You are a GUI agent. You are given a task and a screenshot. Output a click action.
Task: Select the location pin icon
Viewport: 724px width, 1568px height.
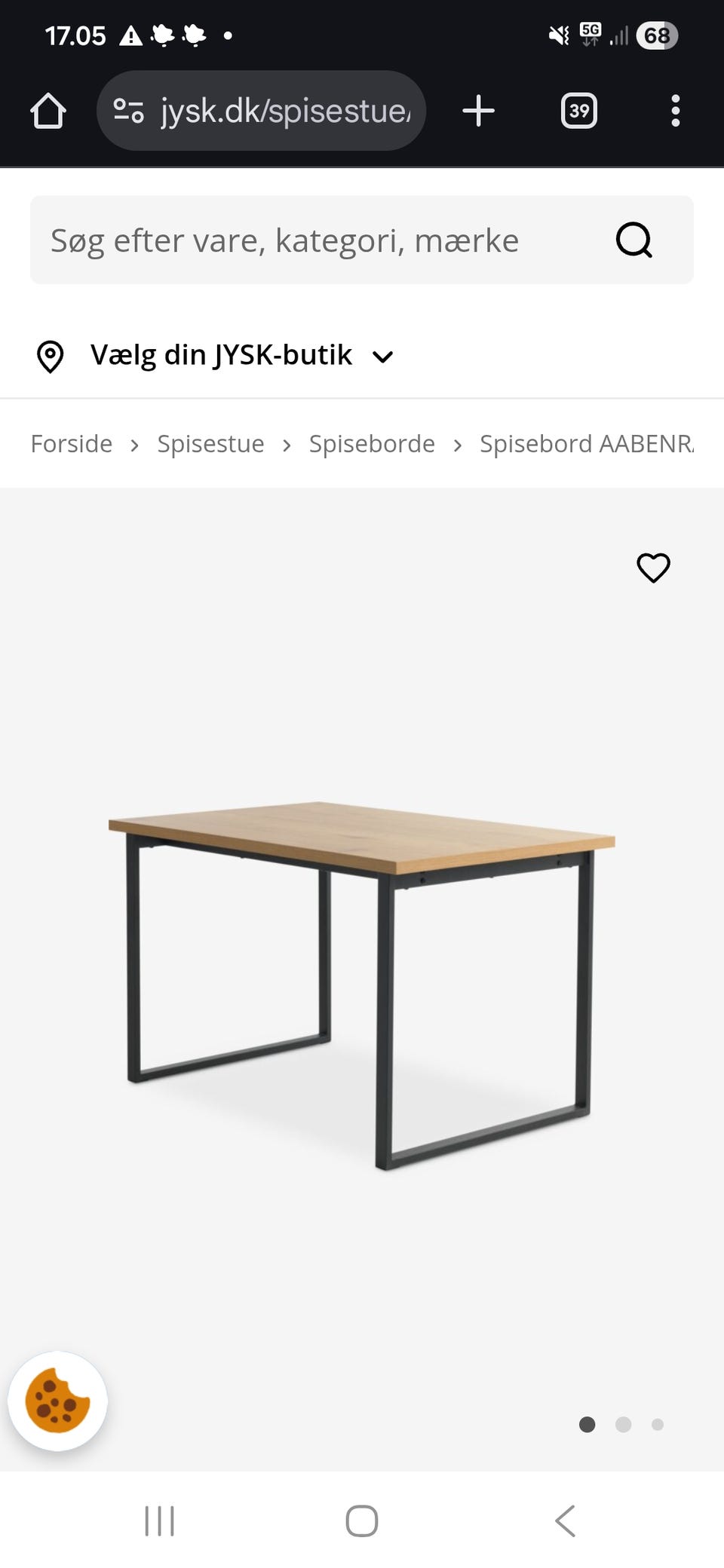(x=50, y=354)
